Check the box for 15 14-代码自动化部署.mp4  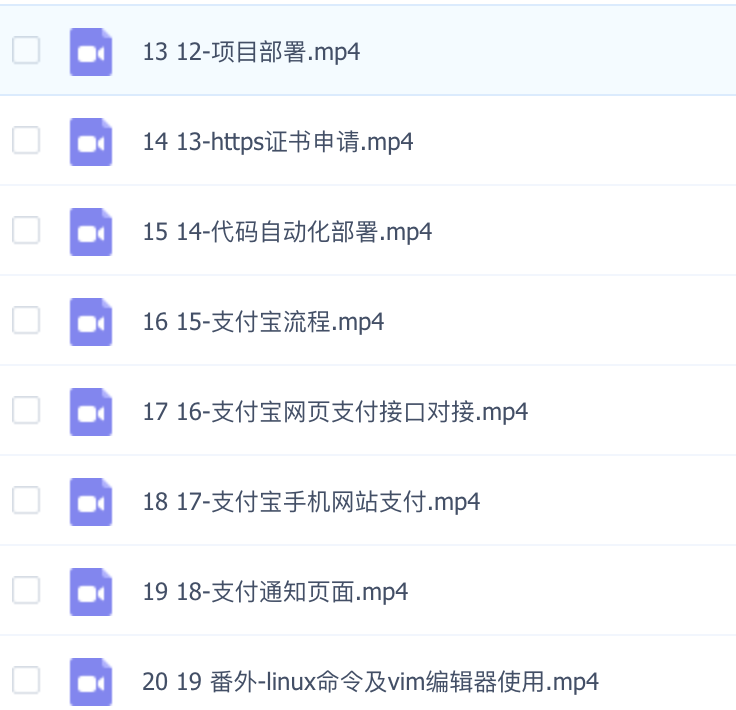click(x=26, y=231)
